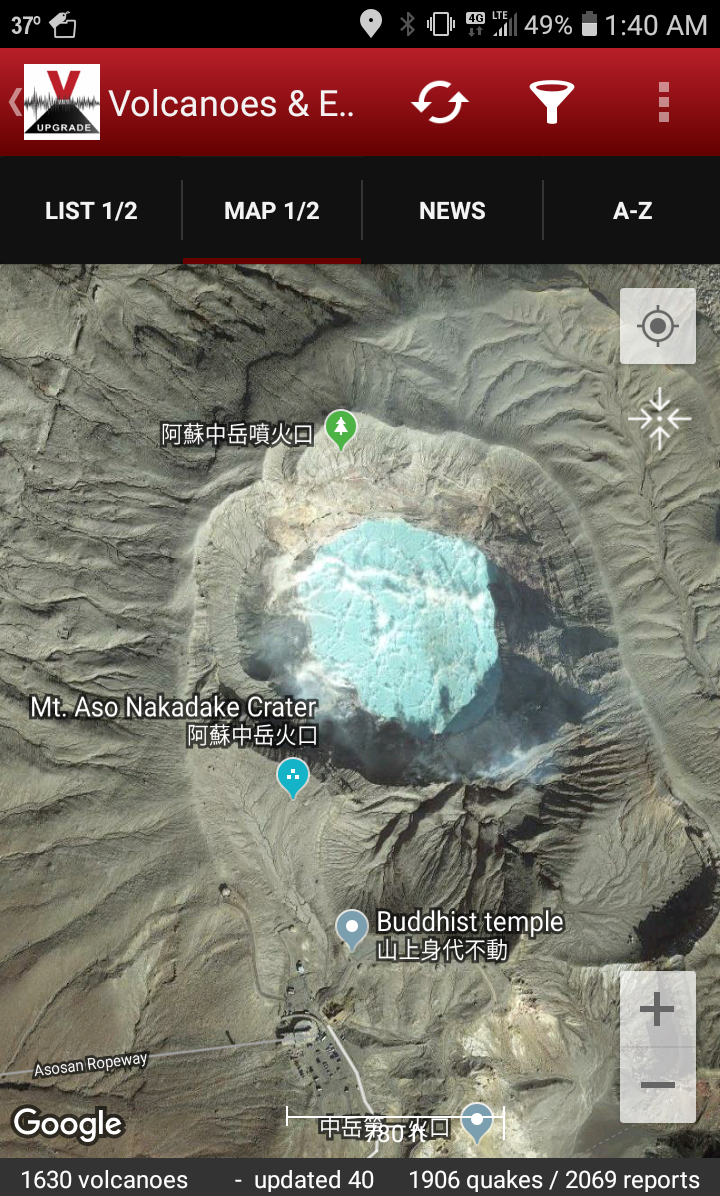Open the filter funnel options
Screen dimensions: 720x1196
[551, 102]
